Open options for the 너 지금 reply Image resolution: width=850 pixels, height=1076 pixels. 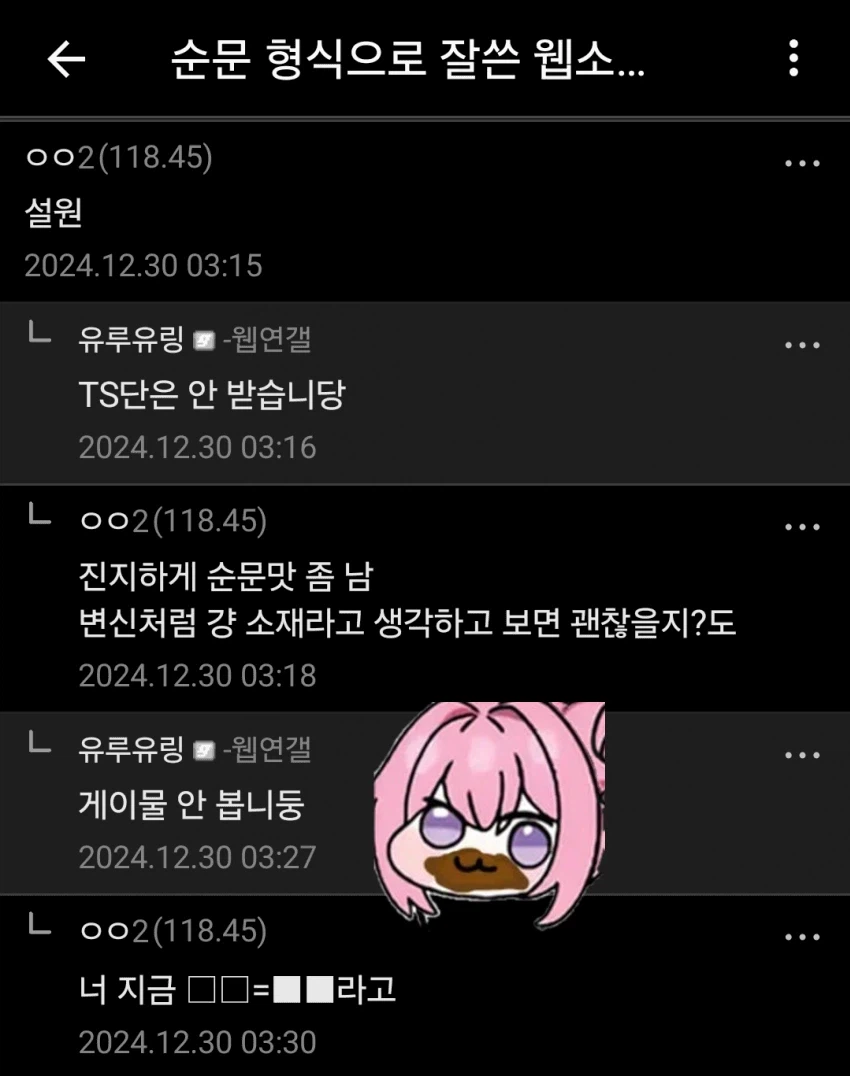coord(802,938)
